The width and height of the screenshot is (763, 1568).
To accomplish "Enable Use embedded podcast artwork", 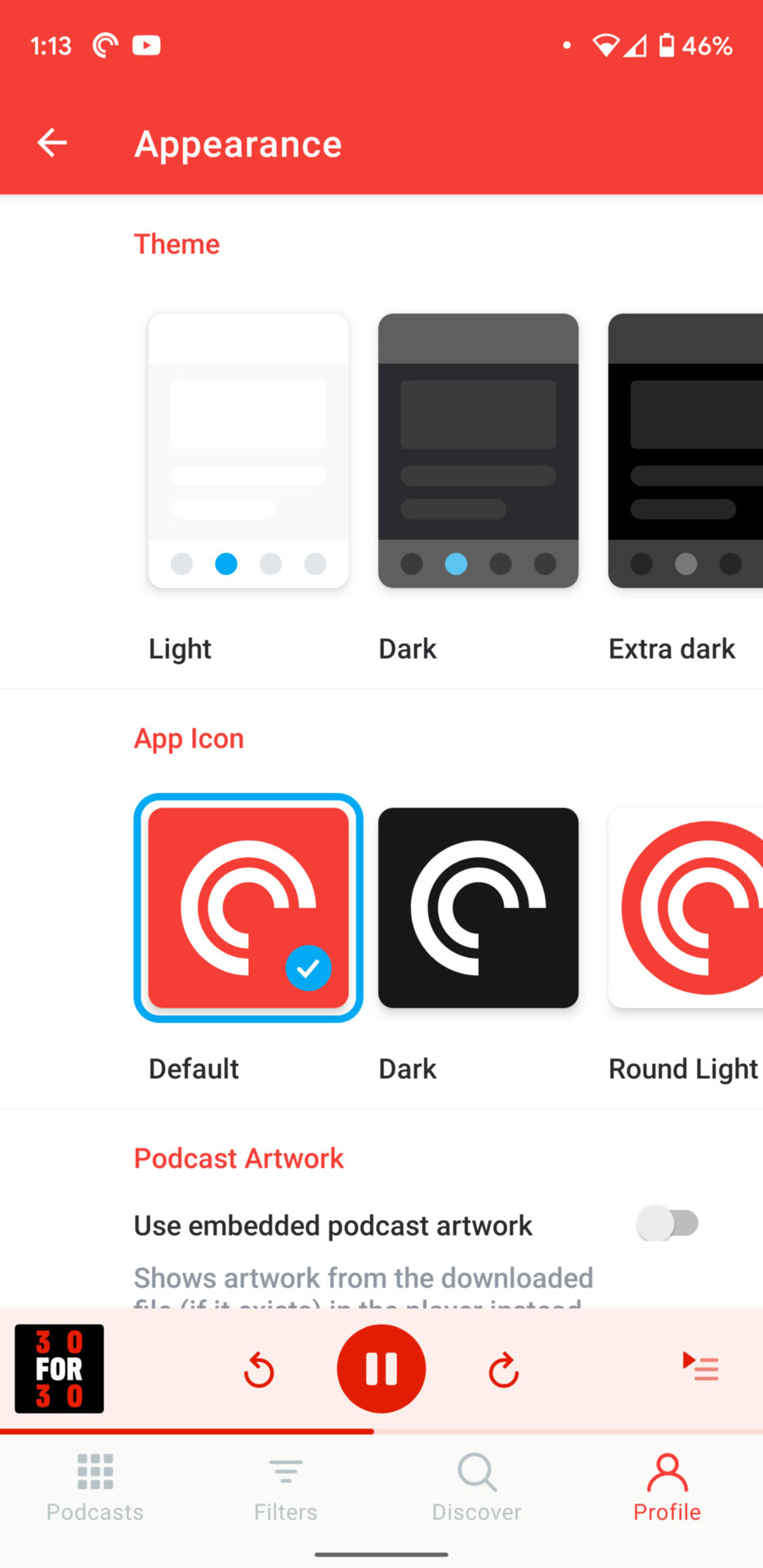I will click(x=667, y=1223).
